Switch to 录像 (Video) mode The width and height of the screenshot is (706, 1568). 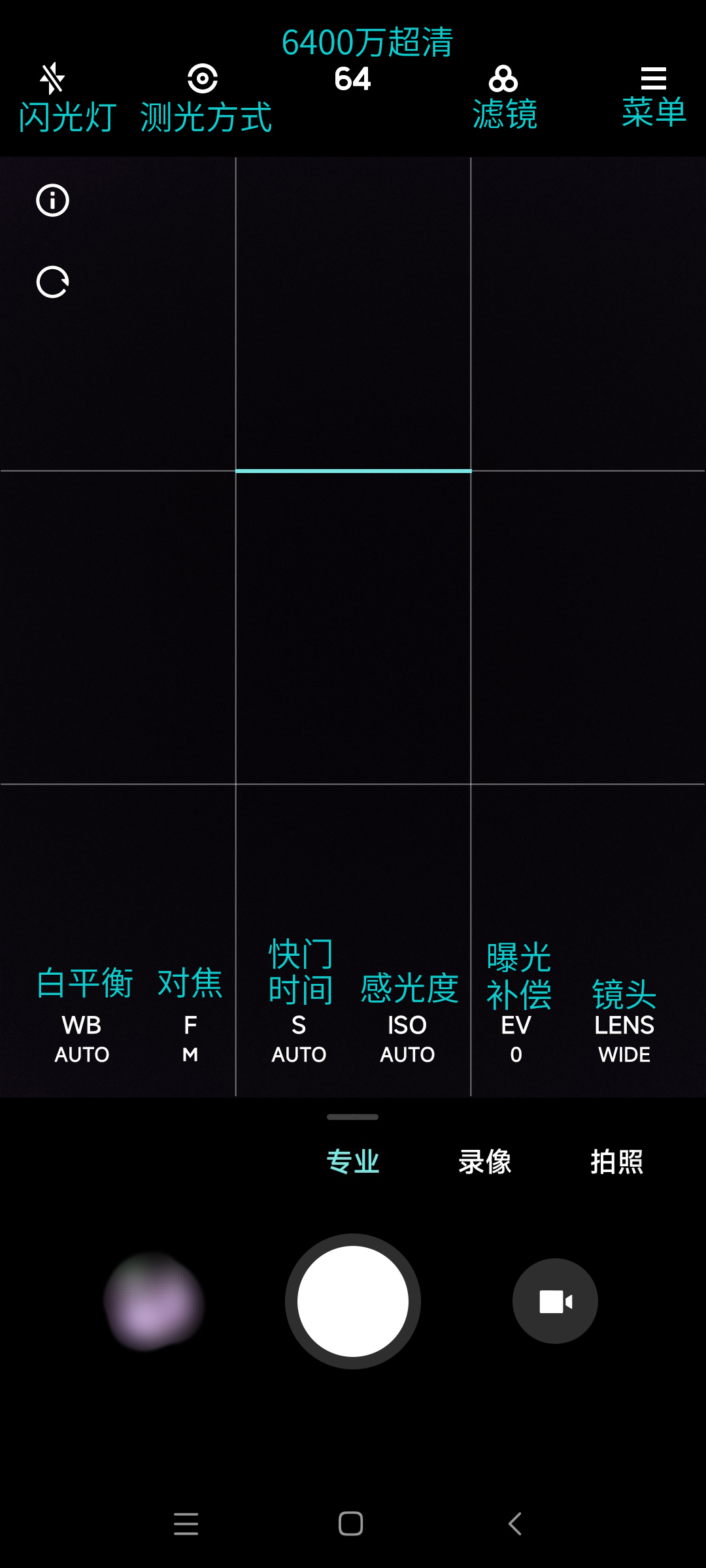pos(485,1162)
